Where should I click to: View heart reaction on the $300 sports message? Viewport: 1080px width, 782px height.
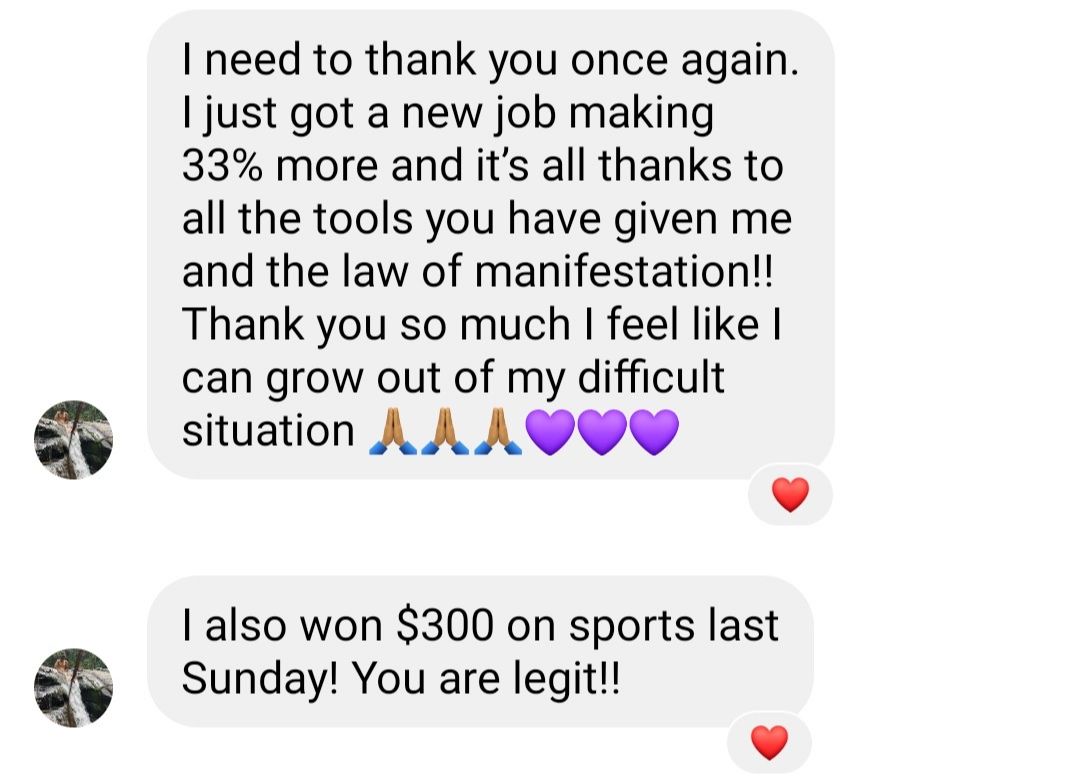[x=769, y=742]
